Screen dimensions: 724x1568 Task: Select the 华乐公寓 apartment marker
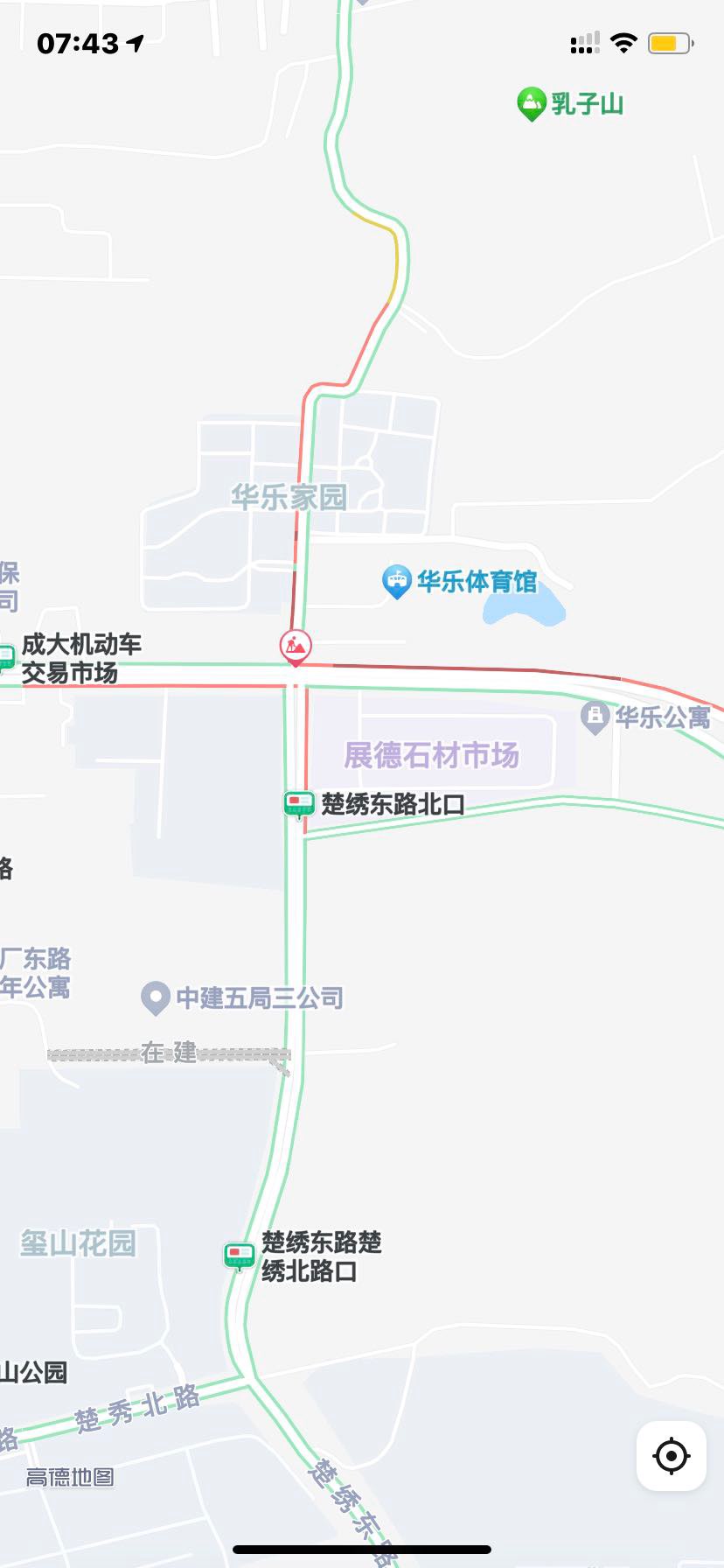click(x=595, y=717)
